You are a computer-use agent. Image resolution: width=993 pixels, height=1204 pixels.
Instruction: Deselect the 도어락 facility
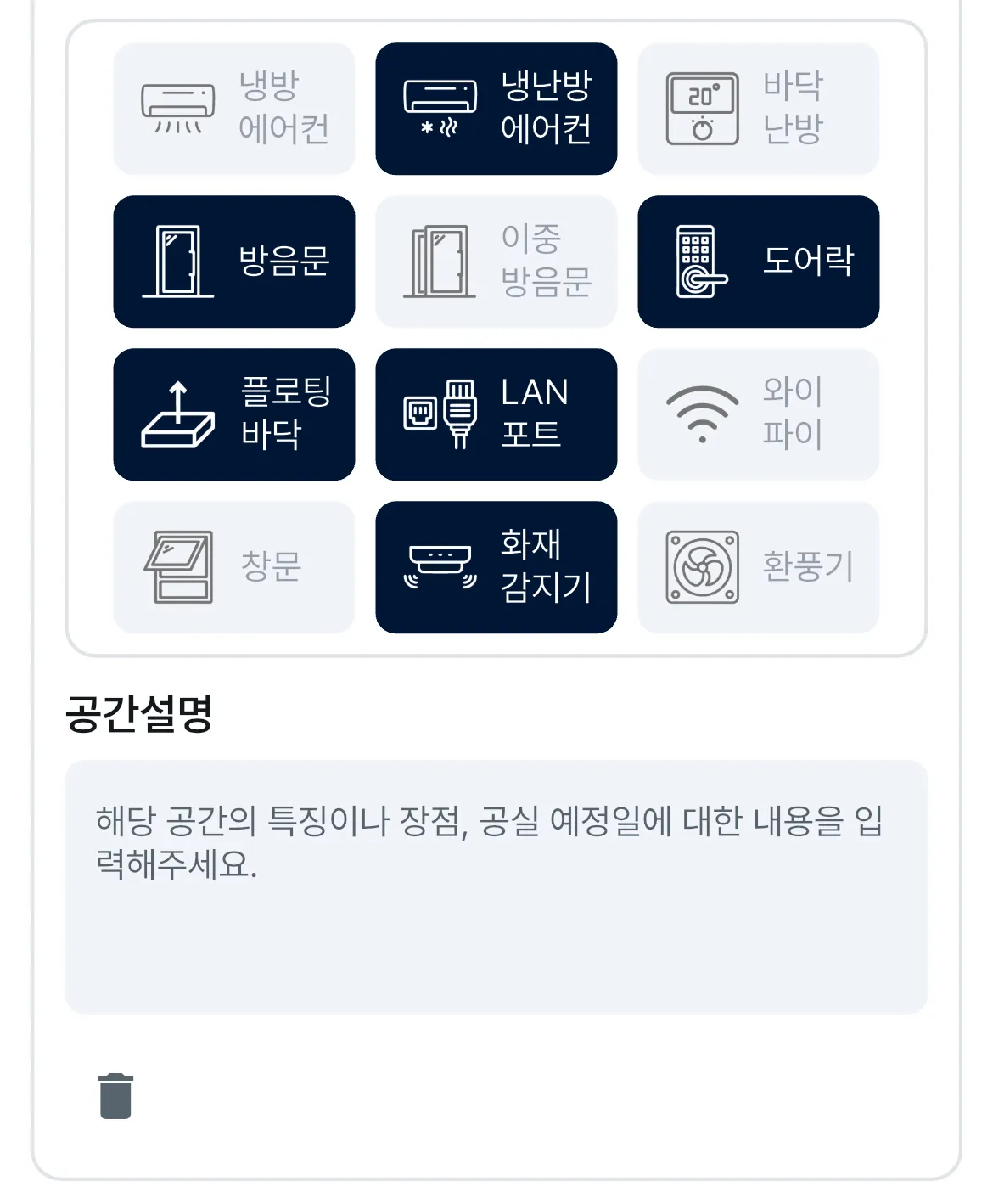[x=758, y=262]
